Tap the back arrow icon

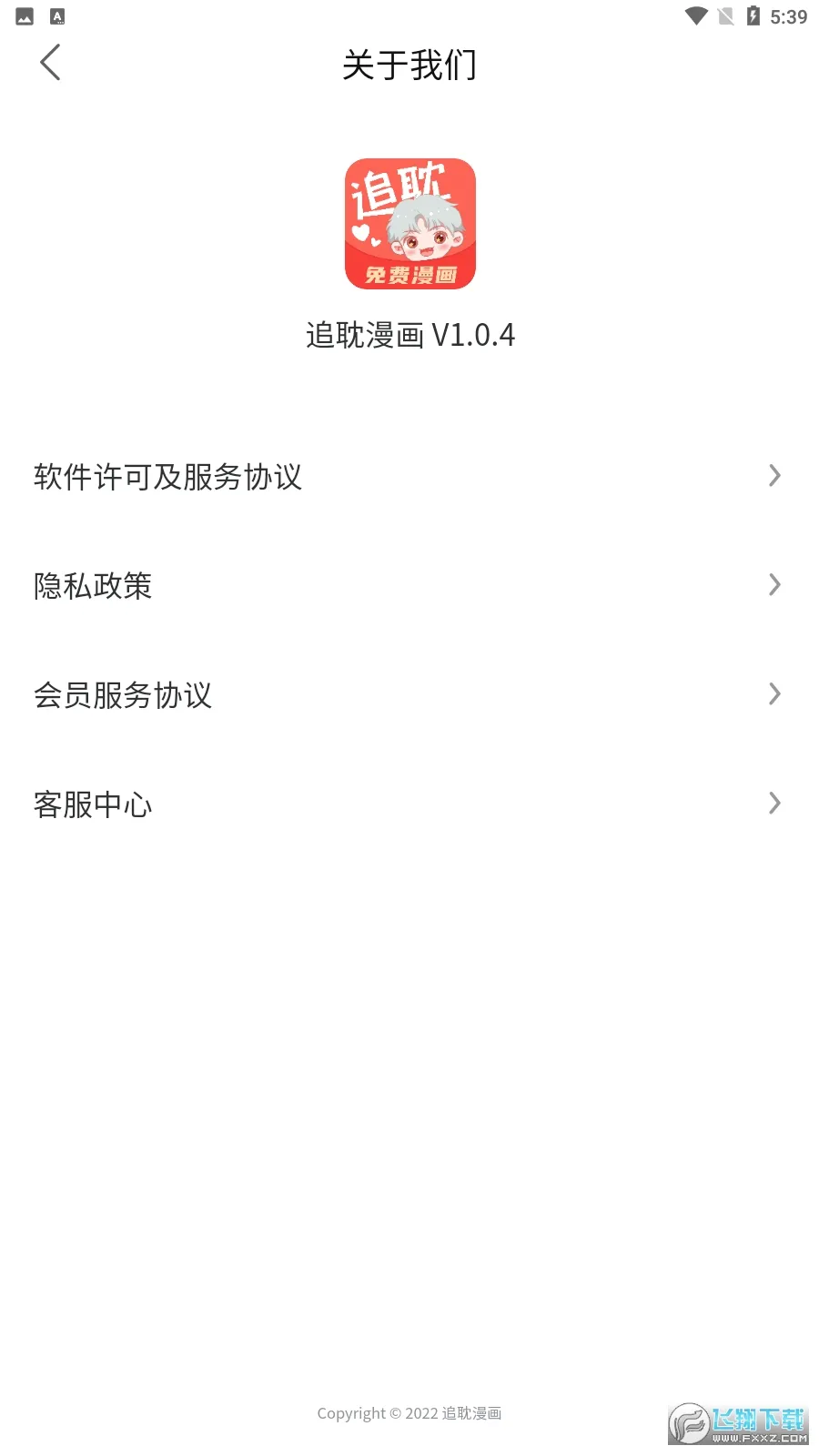click(x=50, y=64)
